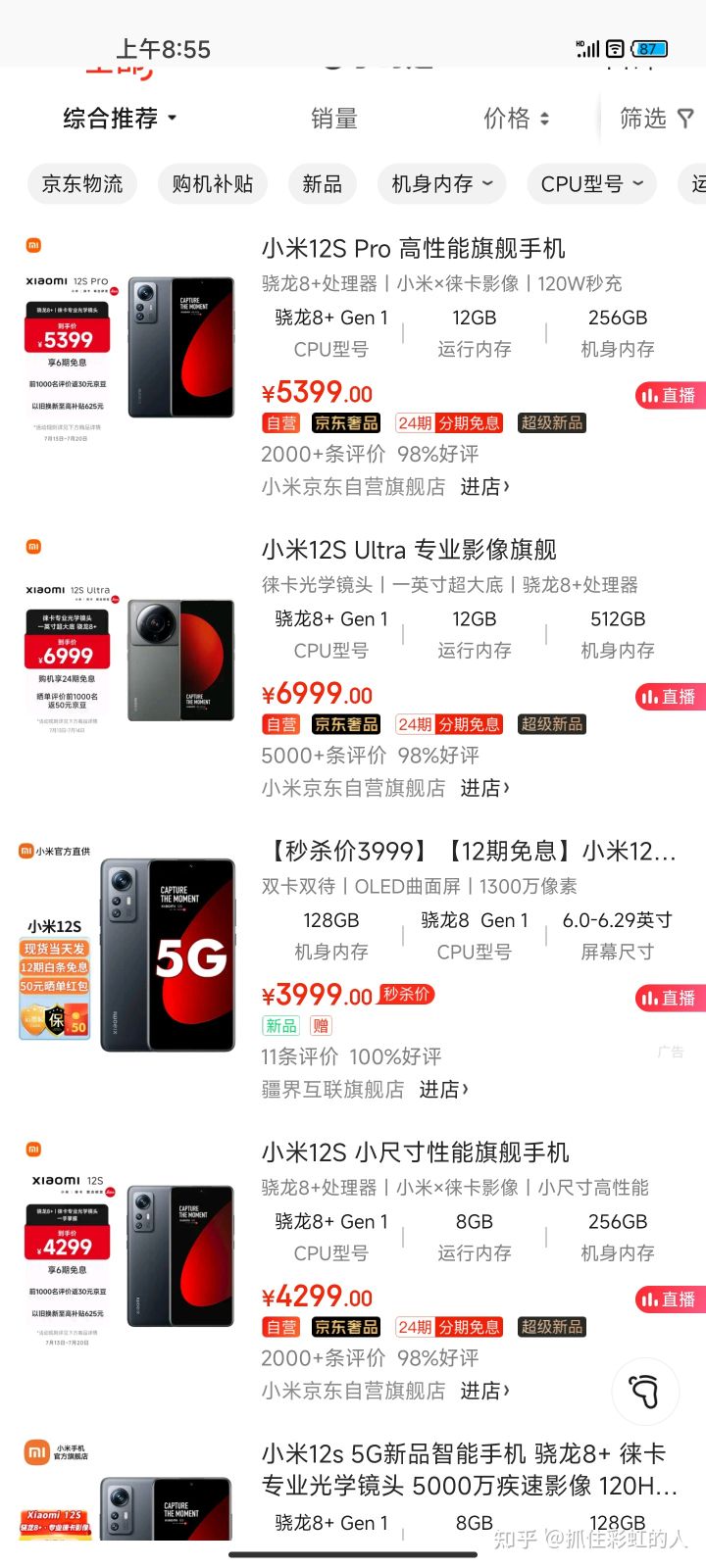Open the 直播 live icon on 小米12S Ultra listing
This screenshot has width=706, height=1568.
671,697
